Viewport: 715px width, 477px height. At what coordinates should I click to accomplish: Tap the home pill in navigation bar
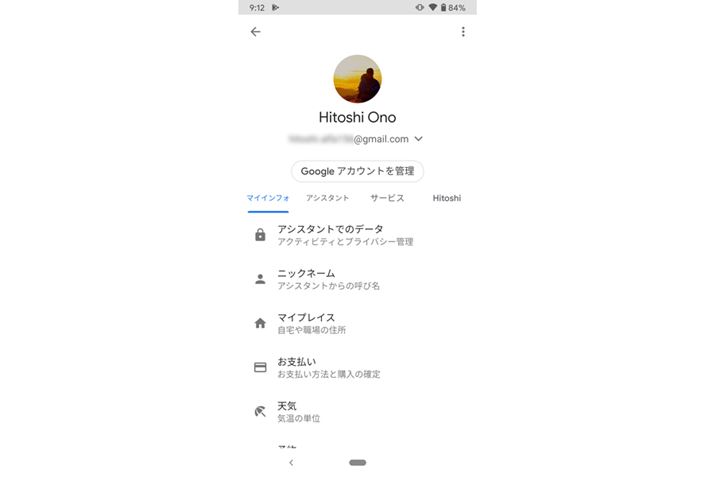click(x=358, y=462)
